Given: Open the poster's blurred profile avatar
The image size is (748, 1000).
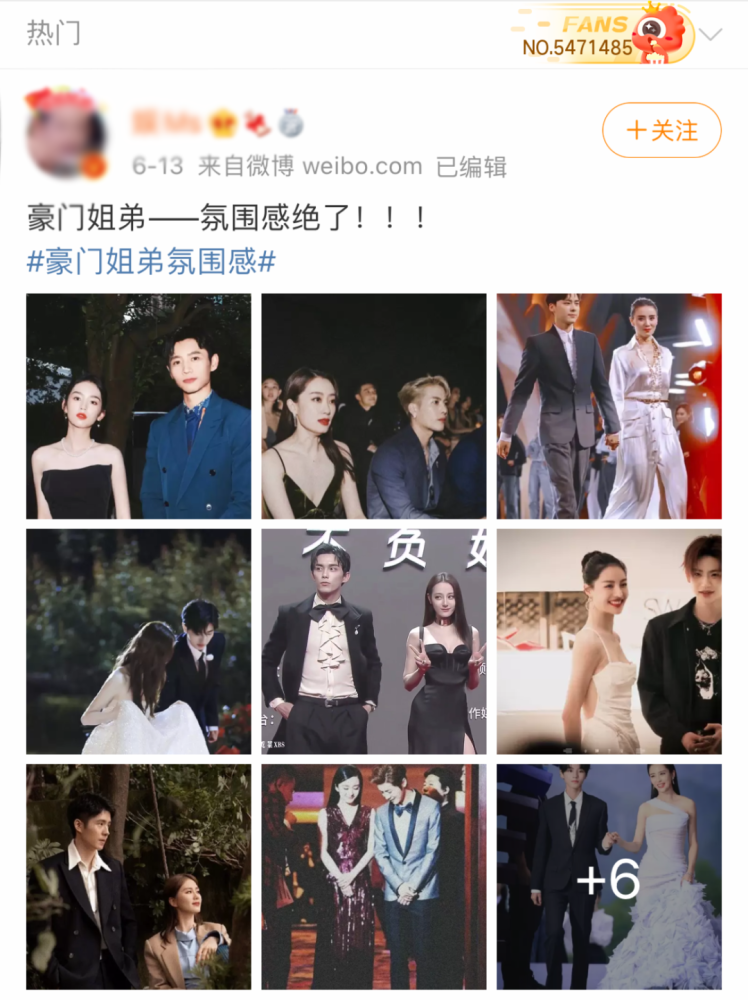Looking at the screenshot, I should (x=66, y=138).
